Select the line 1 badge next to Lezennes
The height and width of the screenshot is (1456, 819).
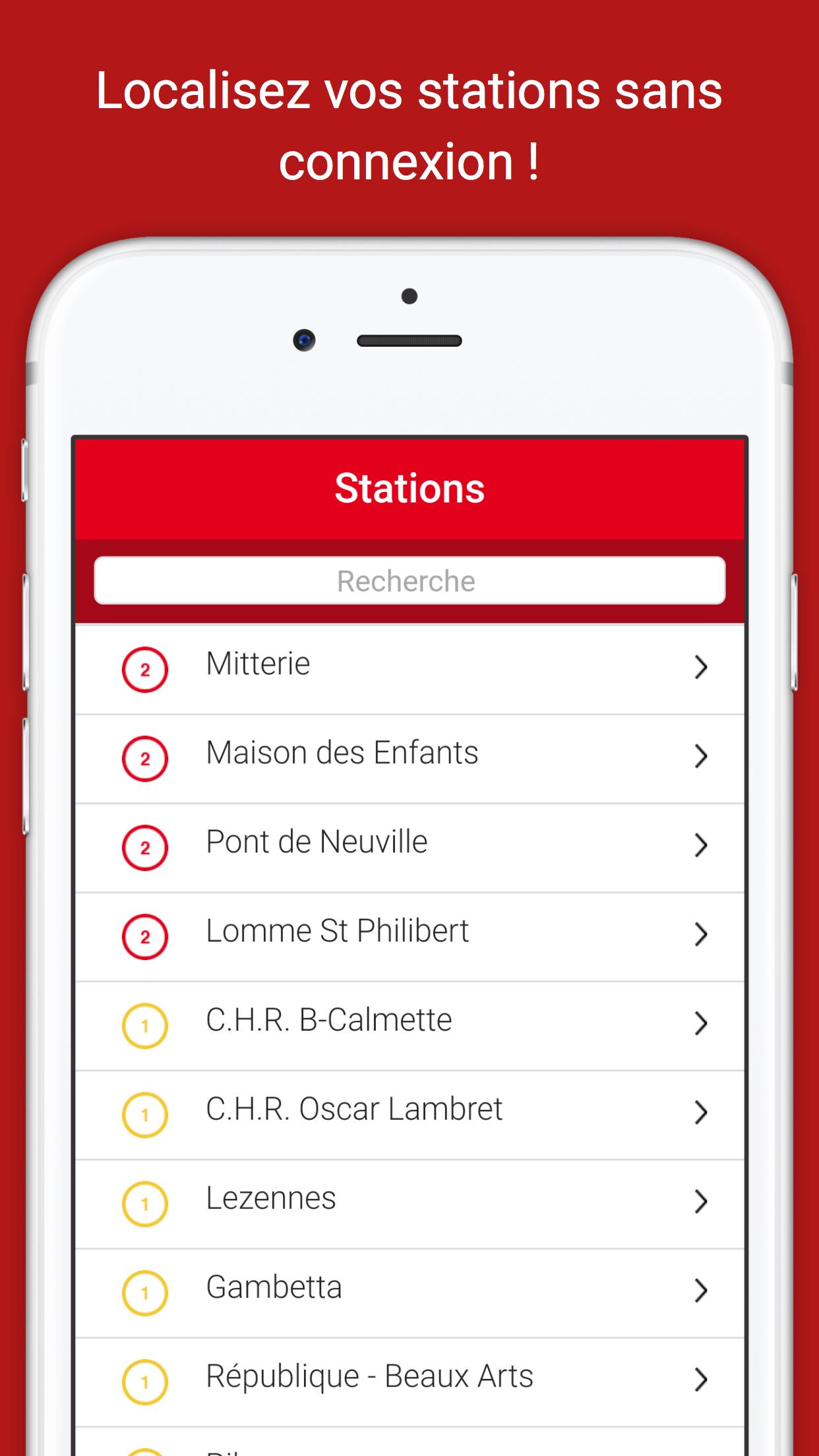tap(146, 1204)
